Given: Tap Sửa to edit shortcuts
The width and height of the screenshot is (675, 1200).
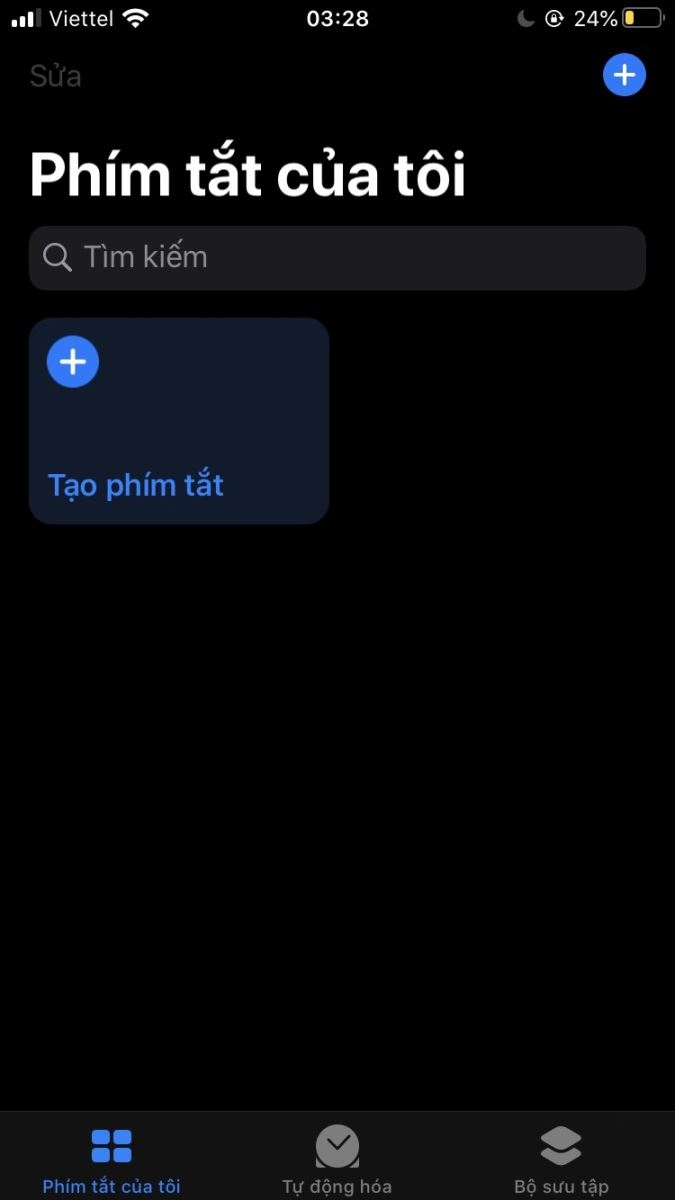Looking at the screenshot, I should [55, 77].
